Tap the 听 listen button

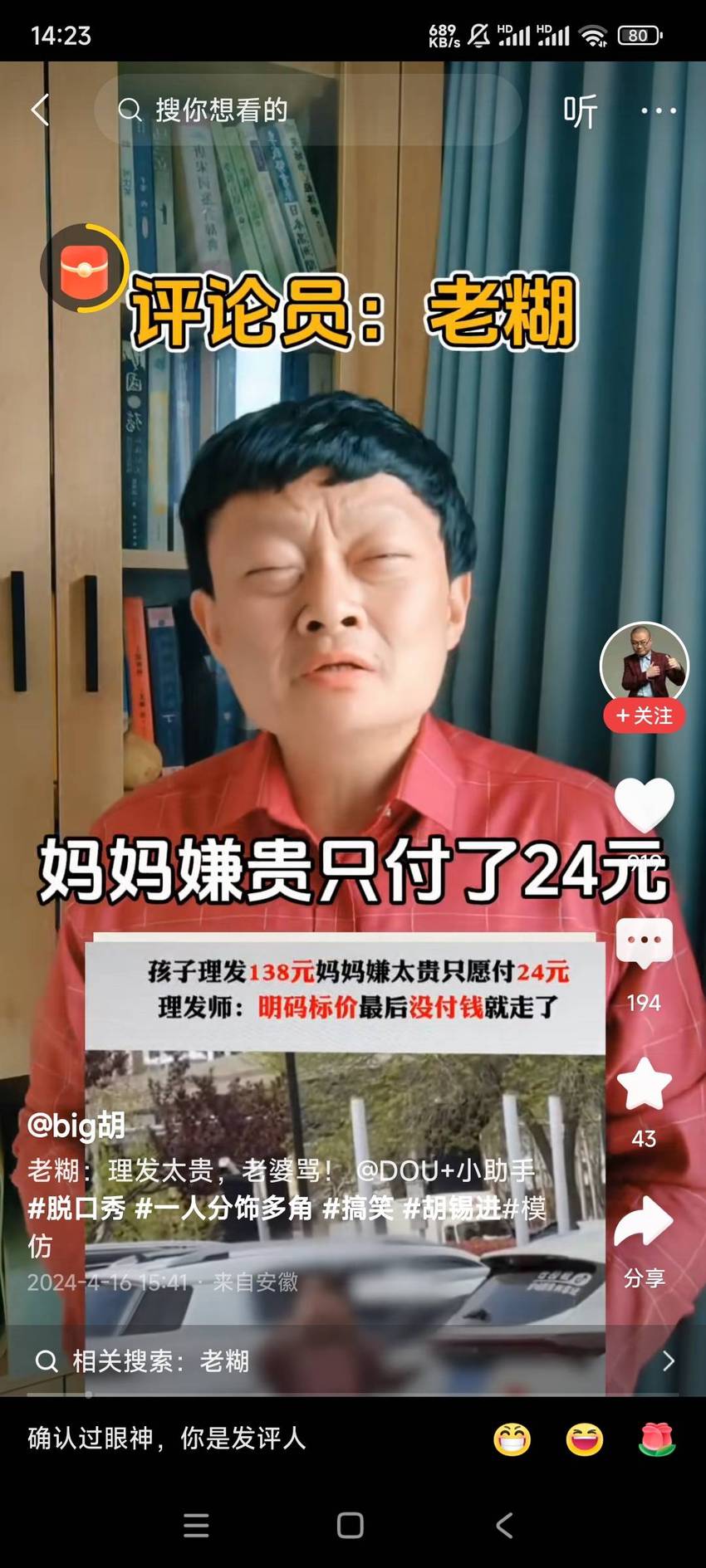pos(581,110)
